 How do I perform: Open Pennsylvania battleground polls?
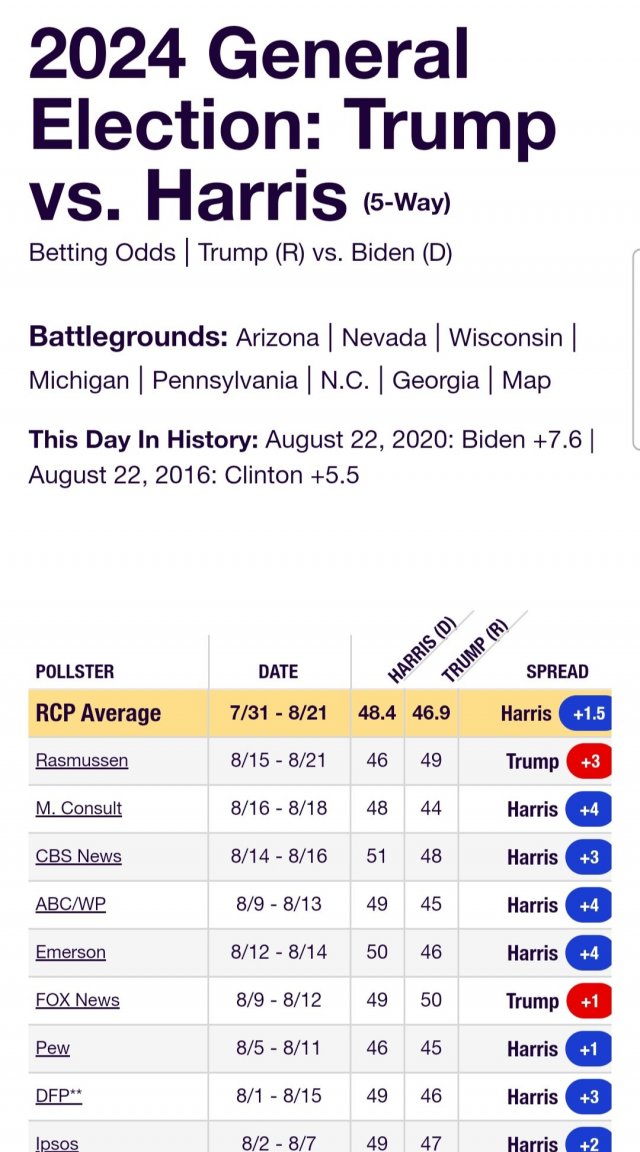[x=225, y=381]
